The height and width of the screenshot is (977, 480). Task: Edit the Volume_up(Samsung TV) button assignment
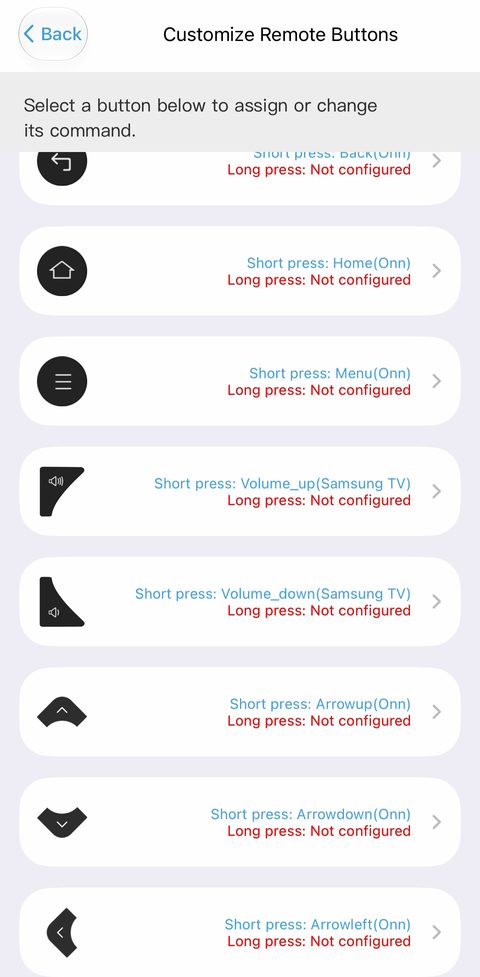pyautogui.click(x=240, y=492)
